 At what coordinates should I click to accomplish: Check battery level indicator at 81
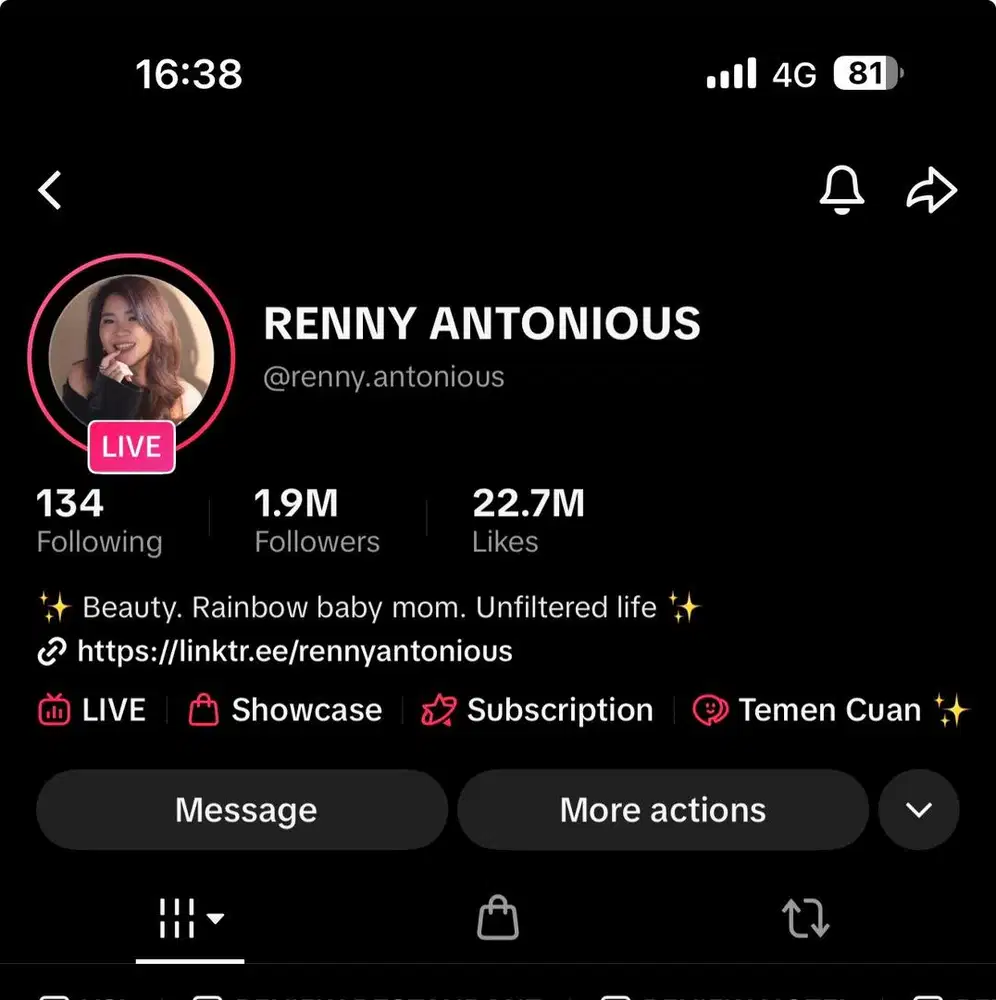click(866, 73)
